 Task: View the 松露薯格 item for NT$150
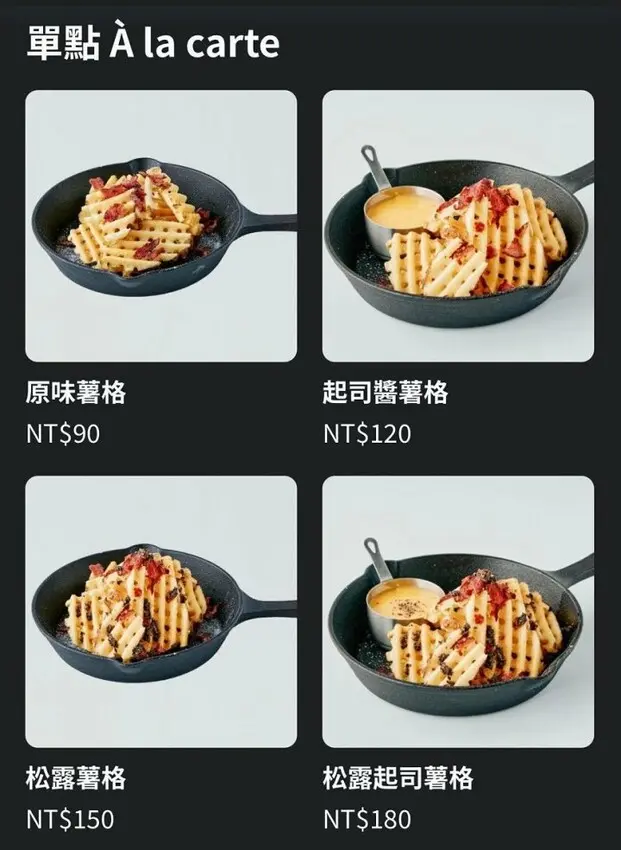[x=160, y=611]
